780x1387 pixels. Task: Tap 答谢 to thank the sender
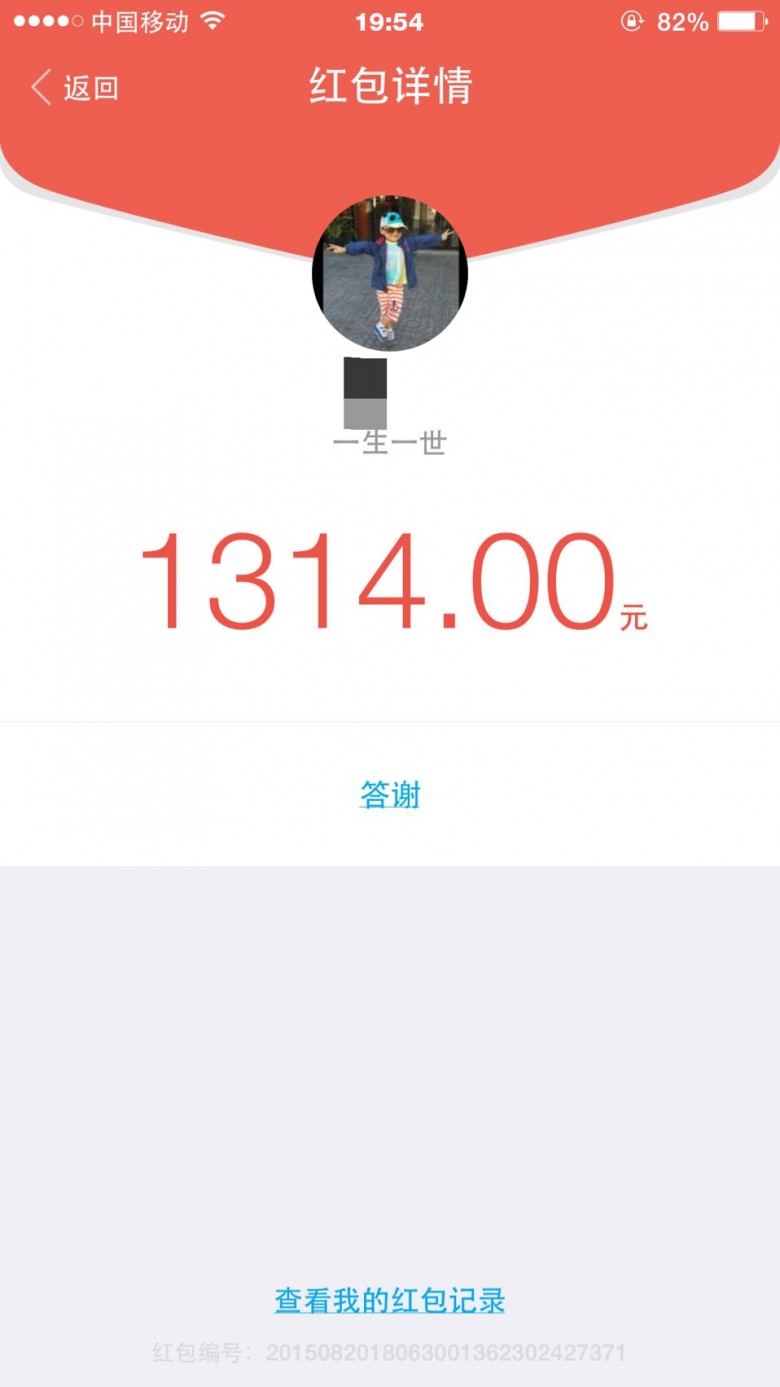point(390,795)
